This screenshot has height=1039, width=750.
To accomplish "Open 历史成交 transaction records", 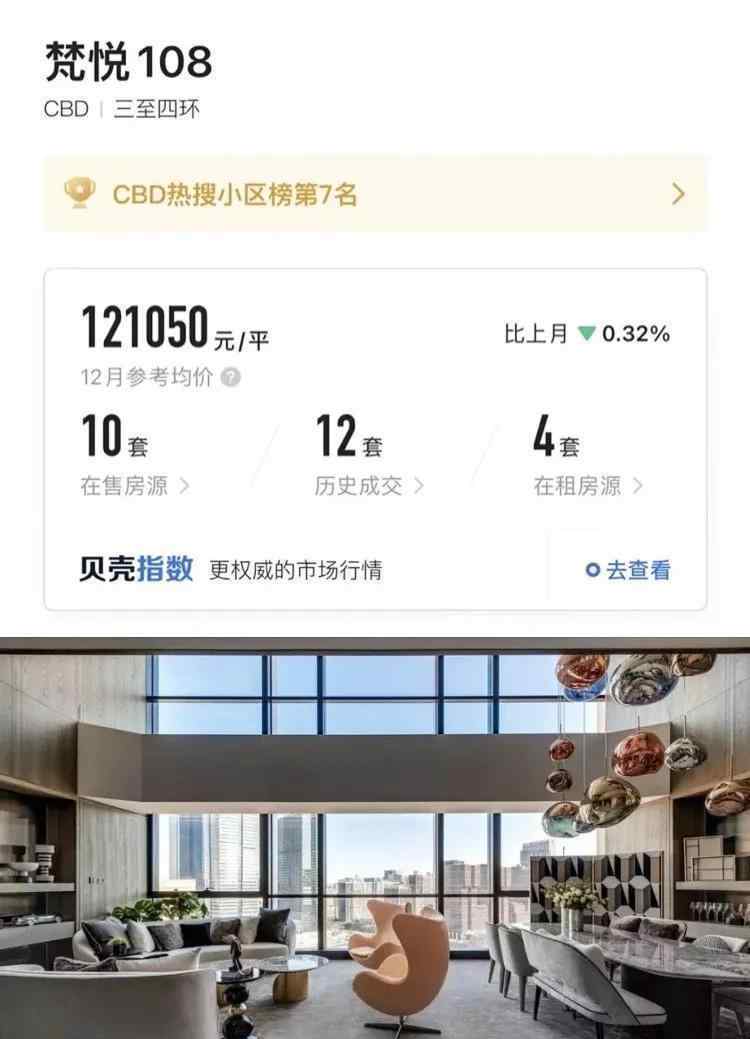I will click(x=368, y=486).
